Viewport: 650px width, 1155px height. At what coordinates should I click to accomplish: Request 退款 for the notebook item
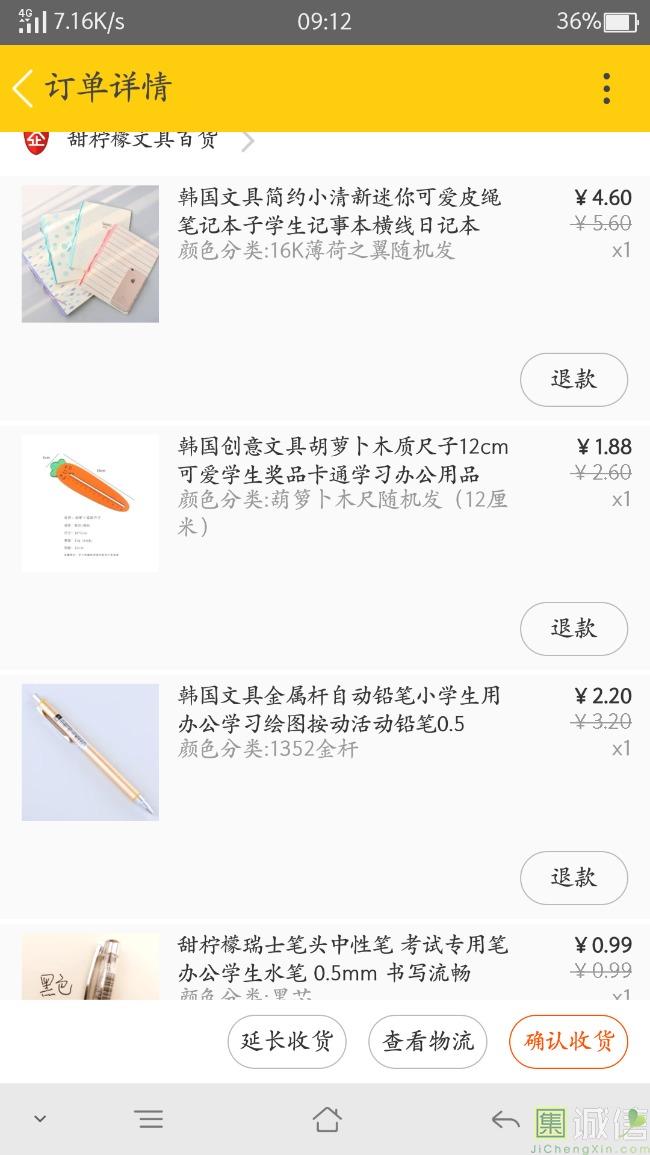click(573, 380)
